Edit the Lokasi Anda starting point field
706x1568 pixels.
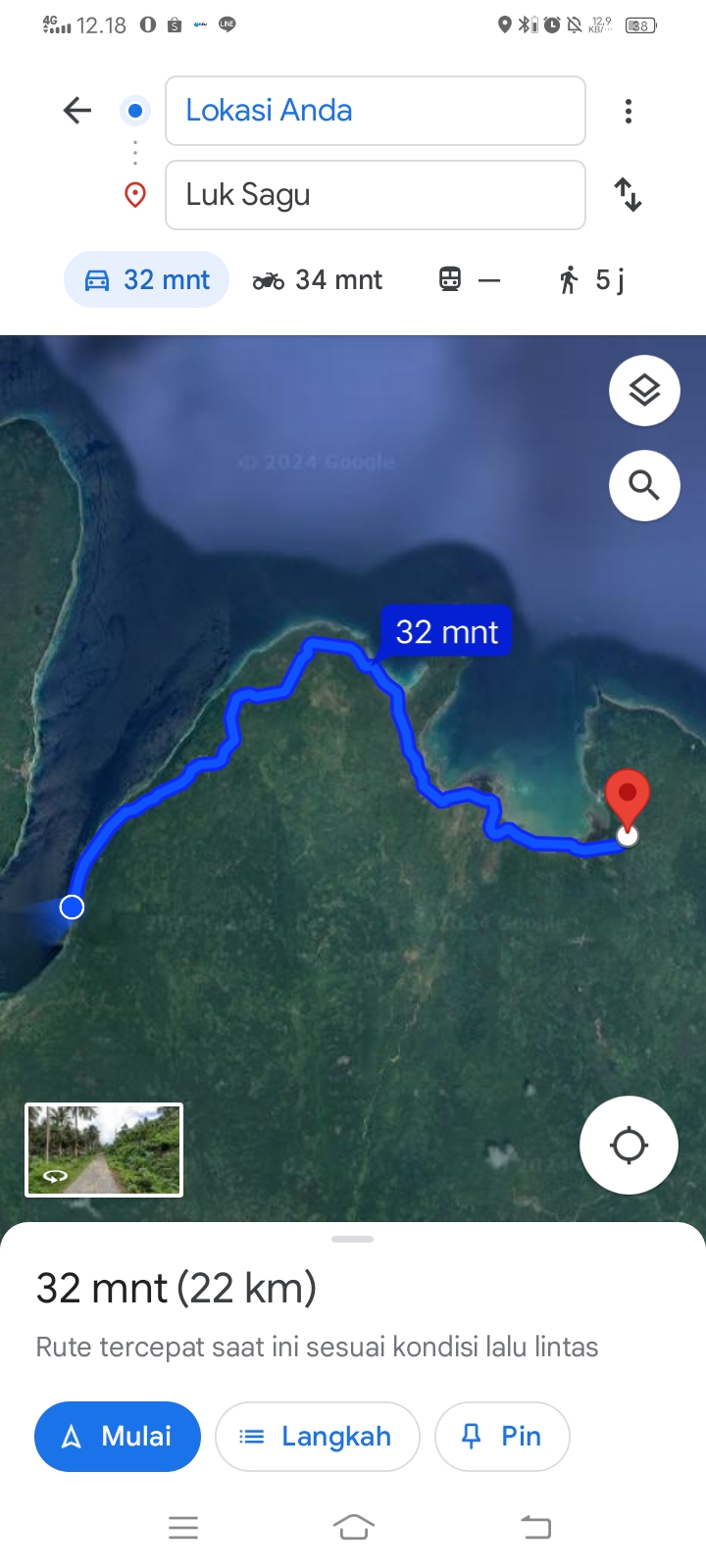point(376,111)
